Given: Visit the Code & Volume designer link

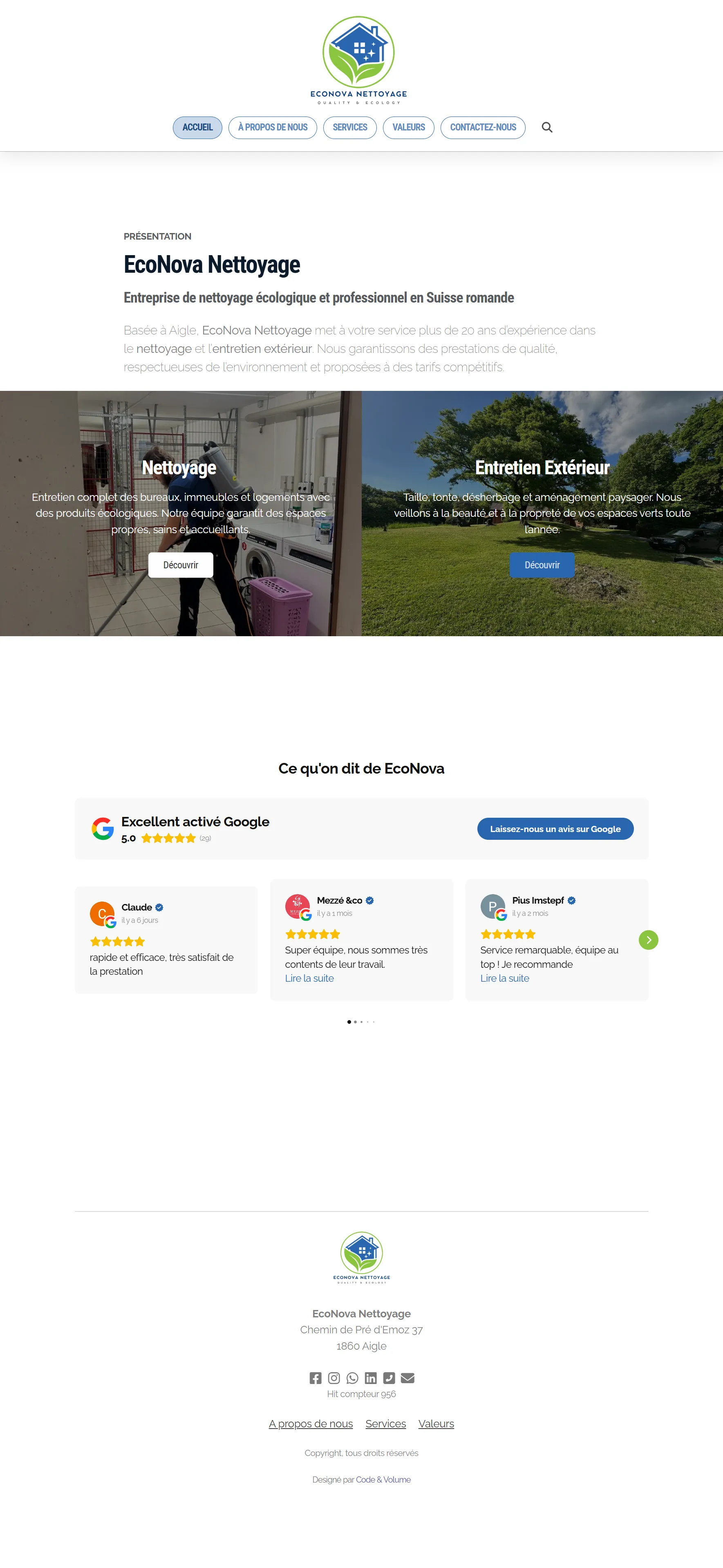Looking at the screenshot, I should [383, 1480].
